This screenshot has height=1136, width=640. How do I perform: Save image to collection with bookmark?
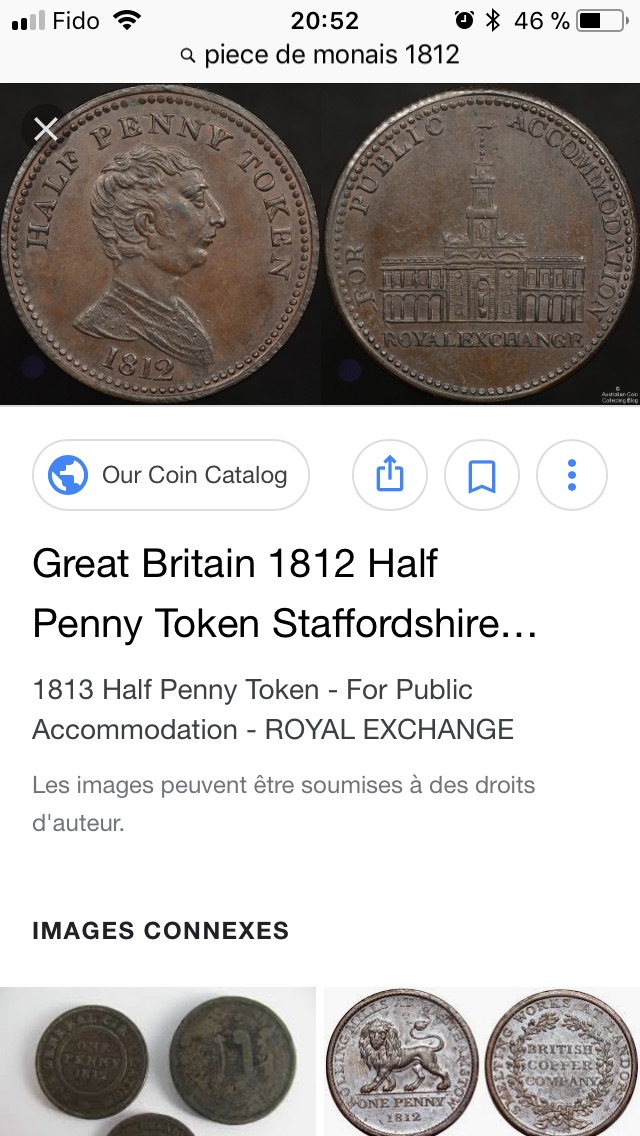pos(481,475)
